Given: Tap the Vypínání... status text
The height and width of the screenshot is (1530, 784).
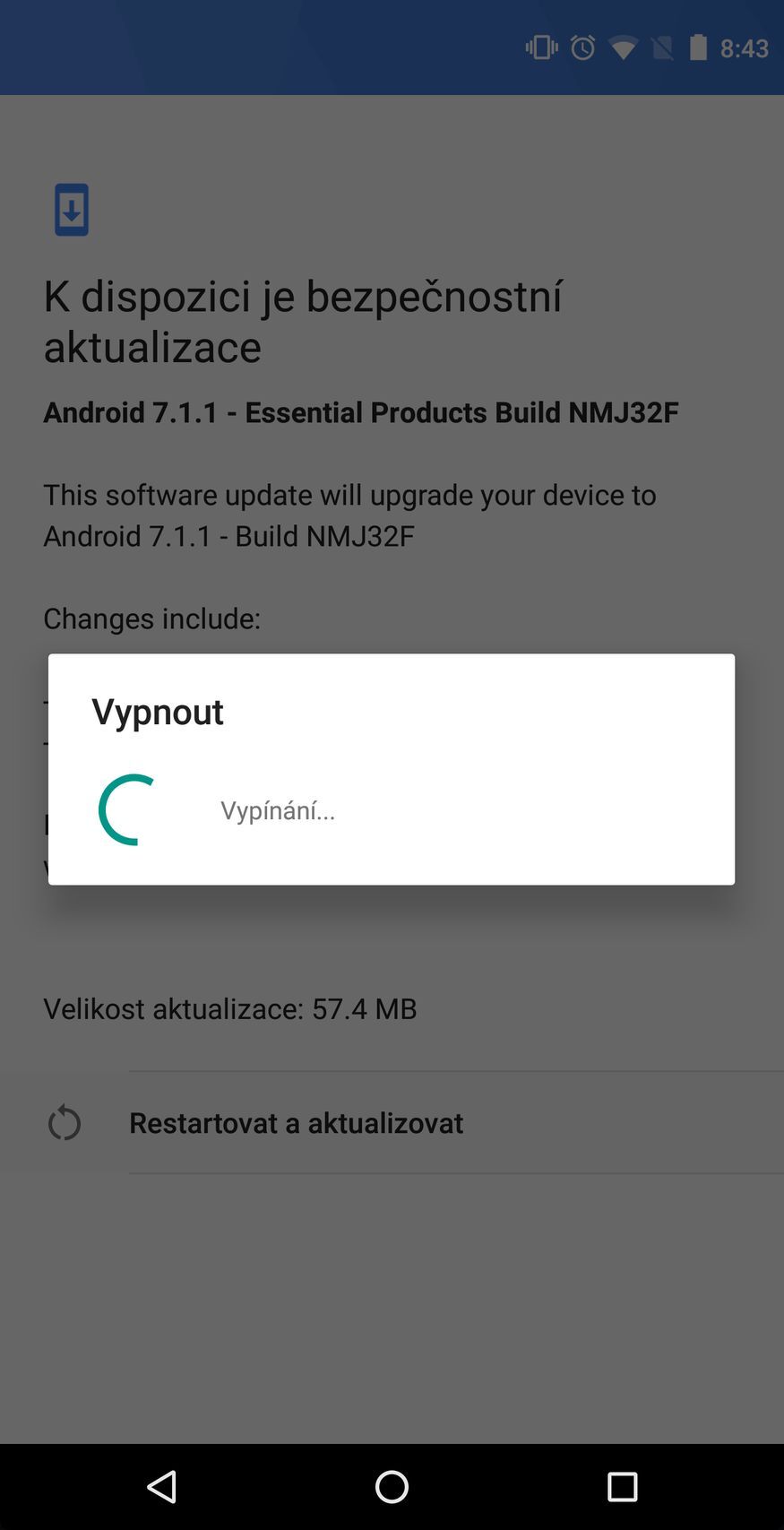Looking at the screenshot, I should [278, 811].
